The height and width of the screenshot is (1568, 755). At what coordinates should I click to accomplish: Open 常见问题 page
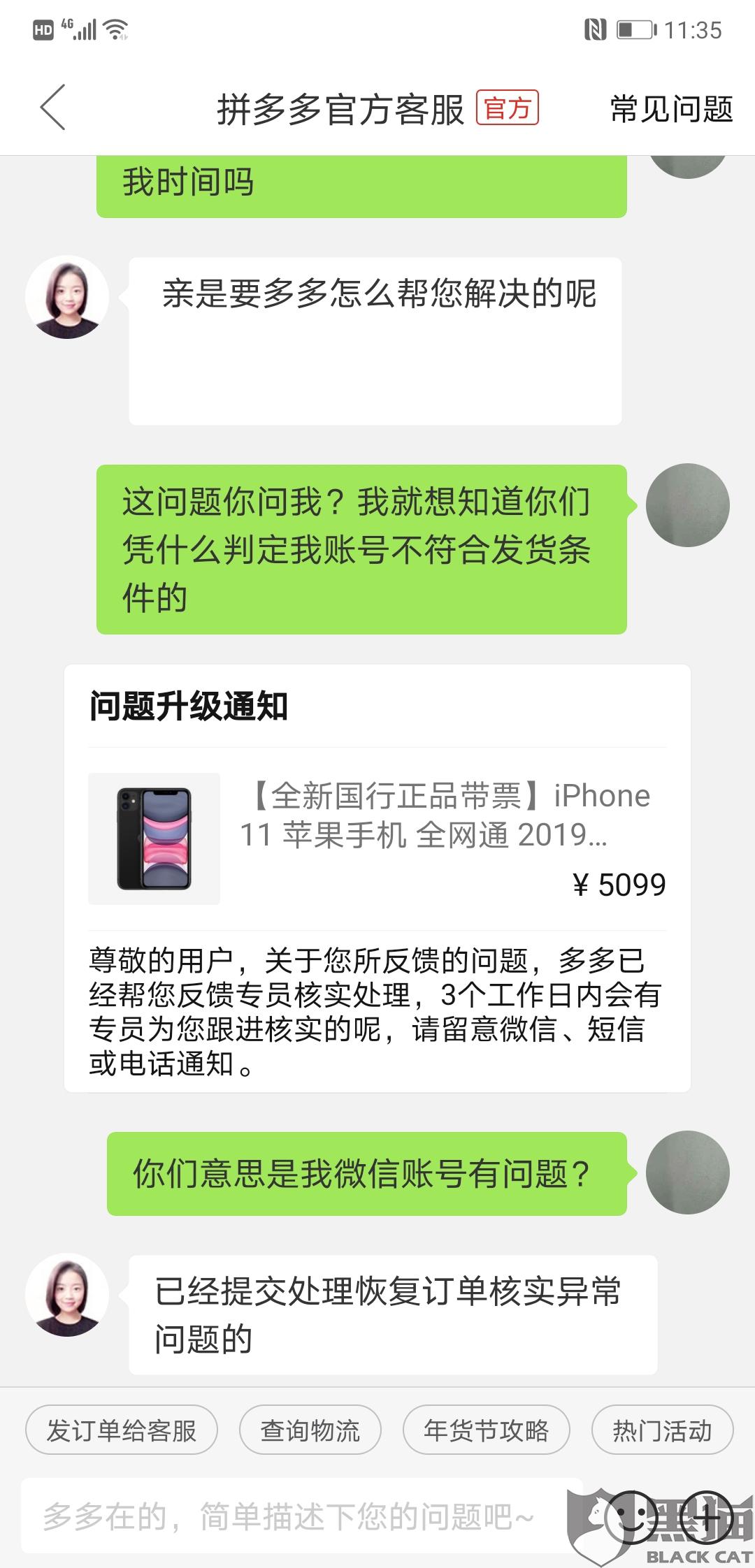pyautogui.click(x=671, y=109)
